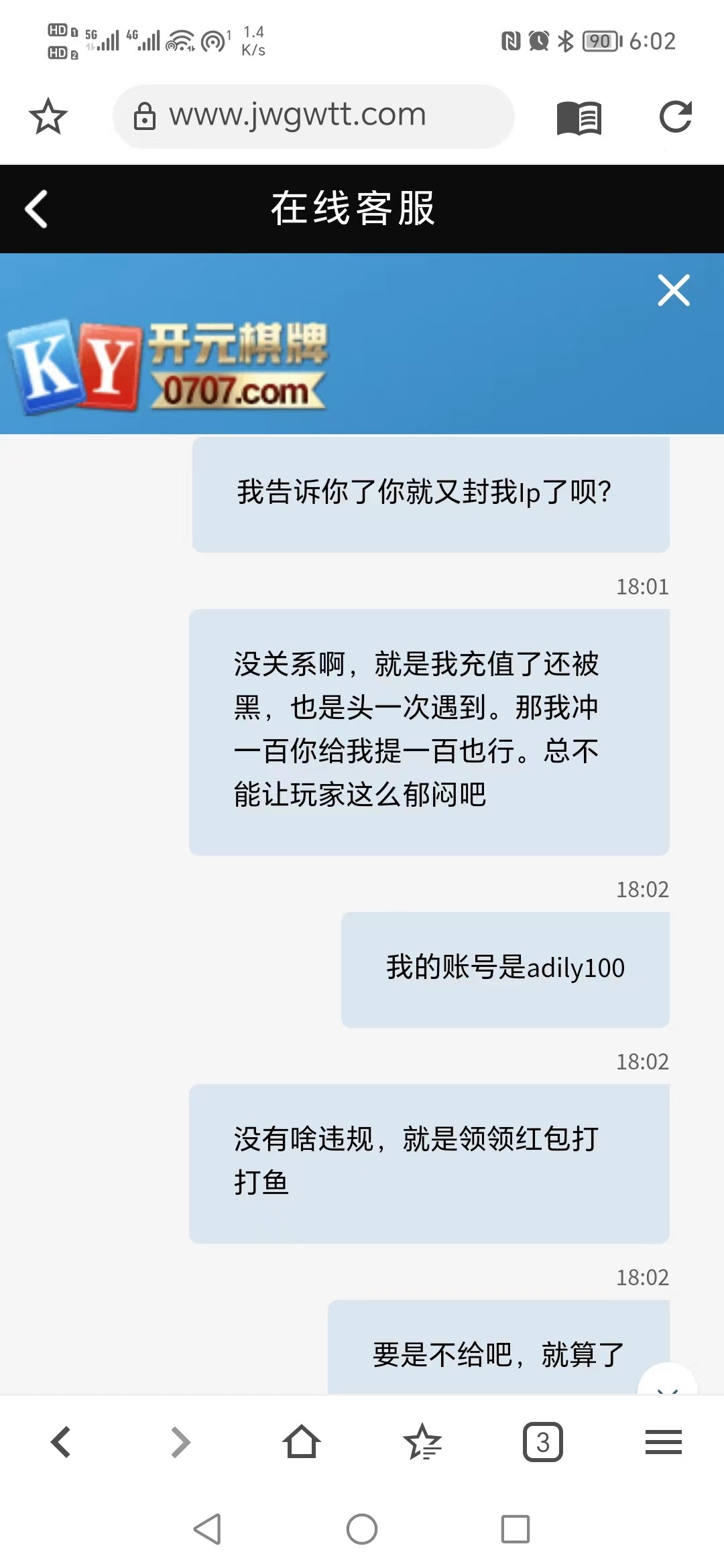The width and height of the screenshot is (724, 1568).
Task: Show recent apps
Action: coord(515,1529)
